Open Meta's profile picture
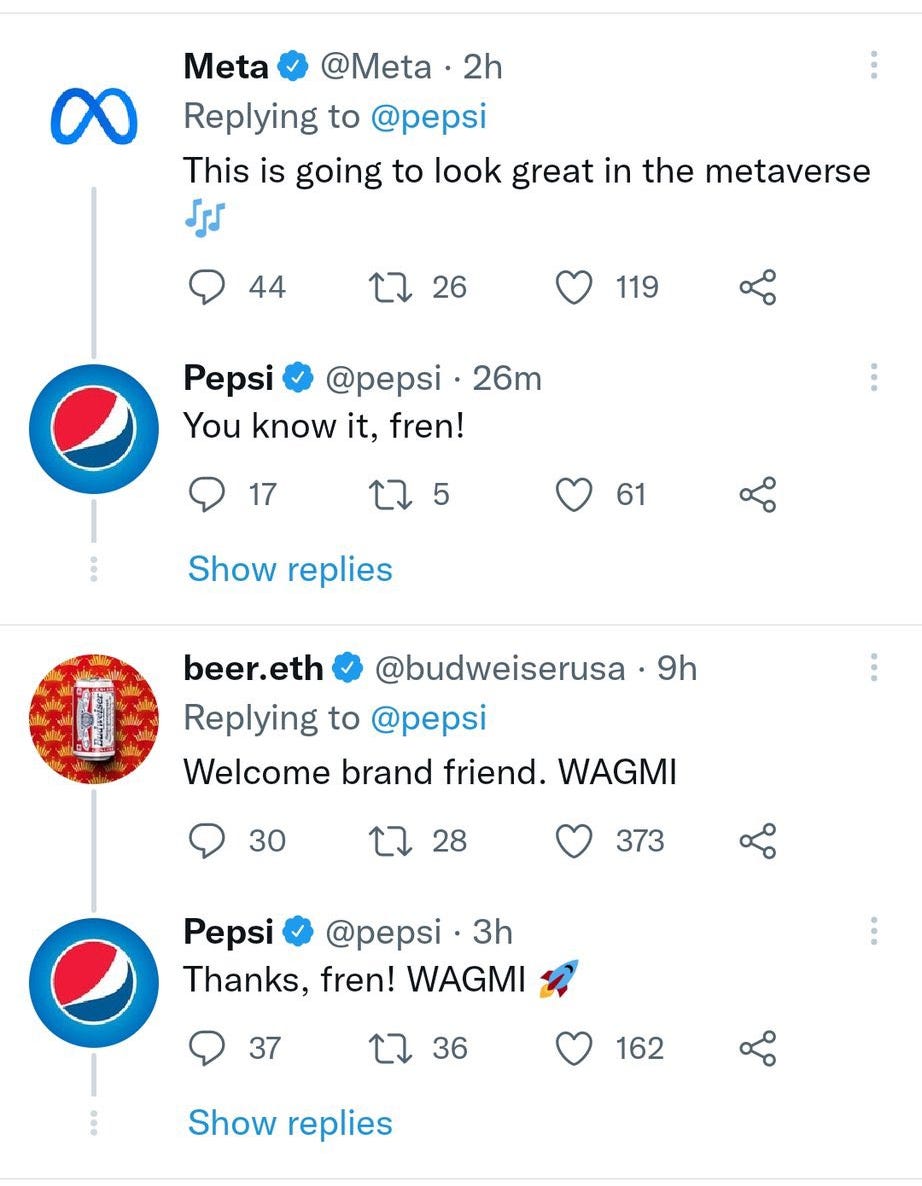This screenshot has height=1186, width=922. click(94, 119)
